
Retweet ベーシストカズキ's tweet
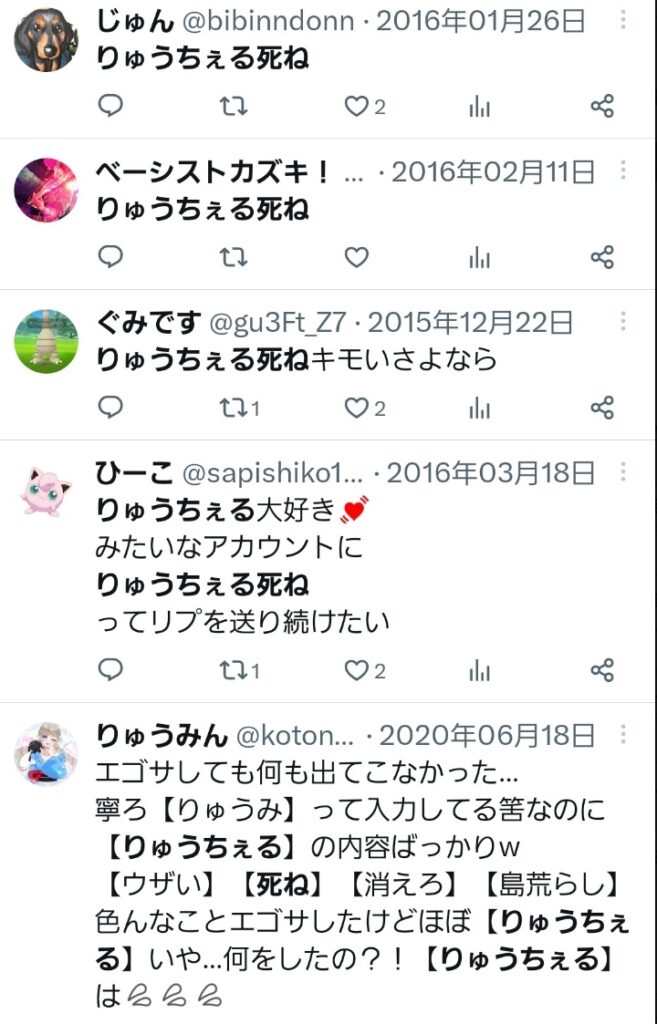[233, 258]
